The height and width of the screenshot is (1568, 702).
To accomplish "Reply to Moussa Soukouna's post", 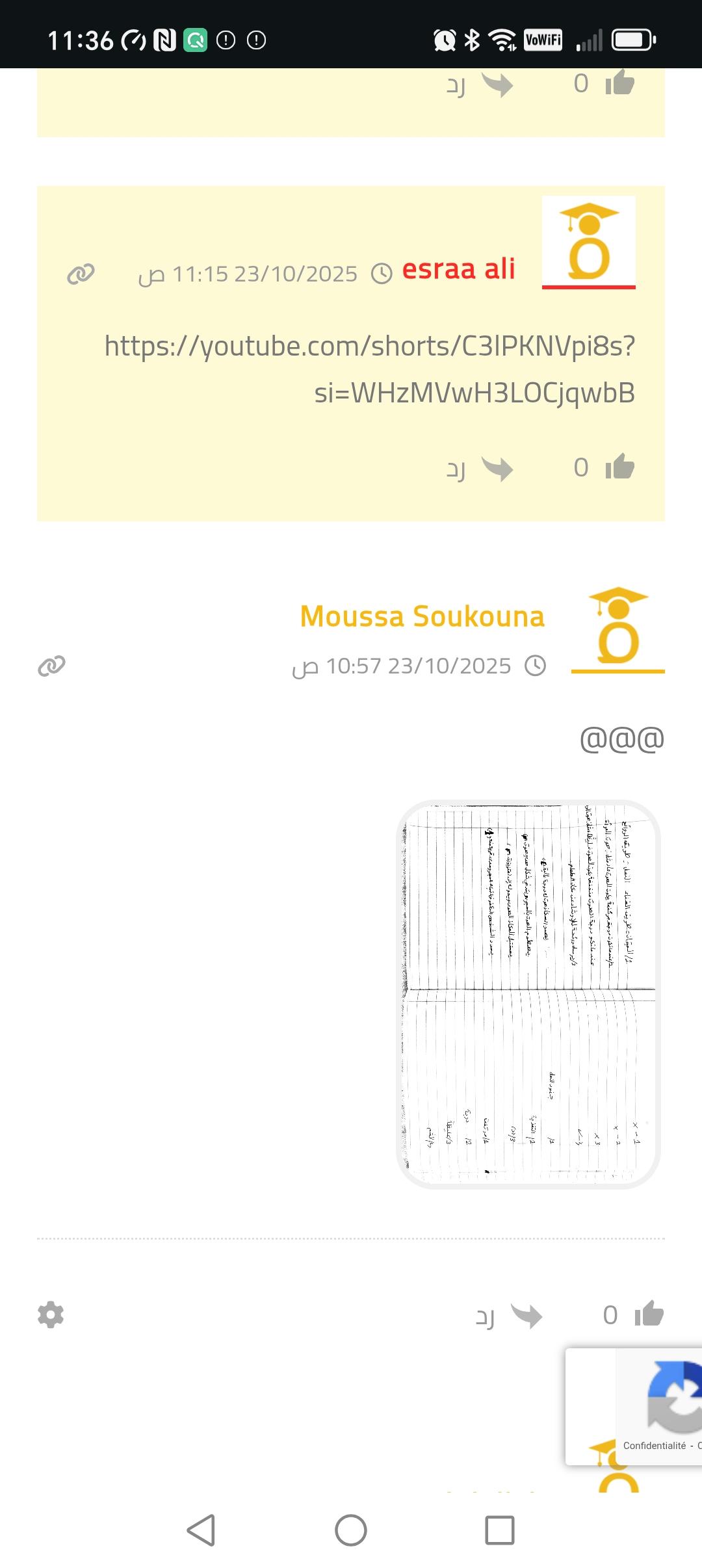I will pos(510,1316).
